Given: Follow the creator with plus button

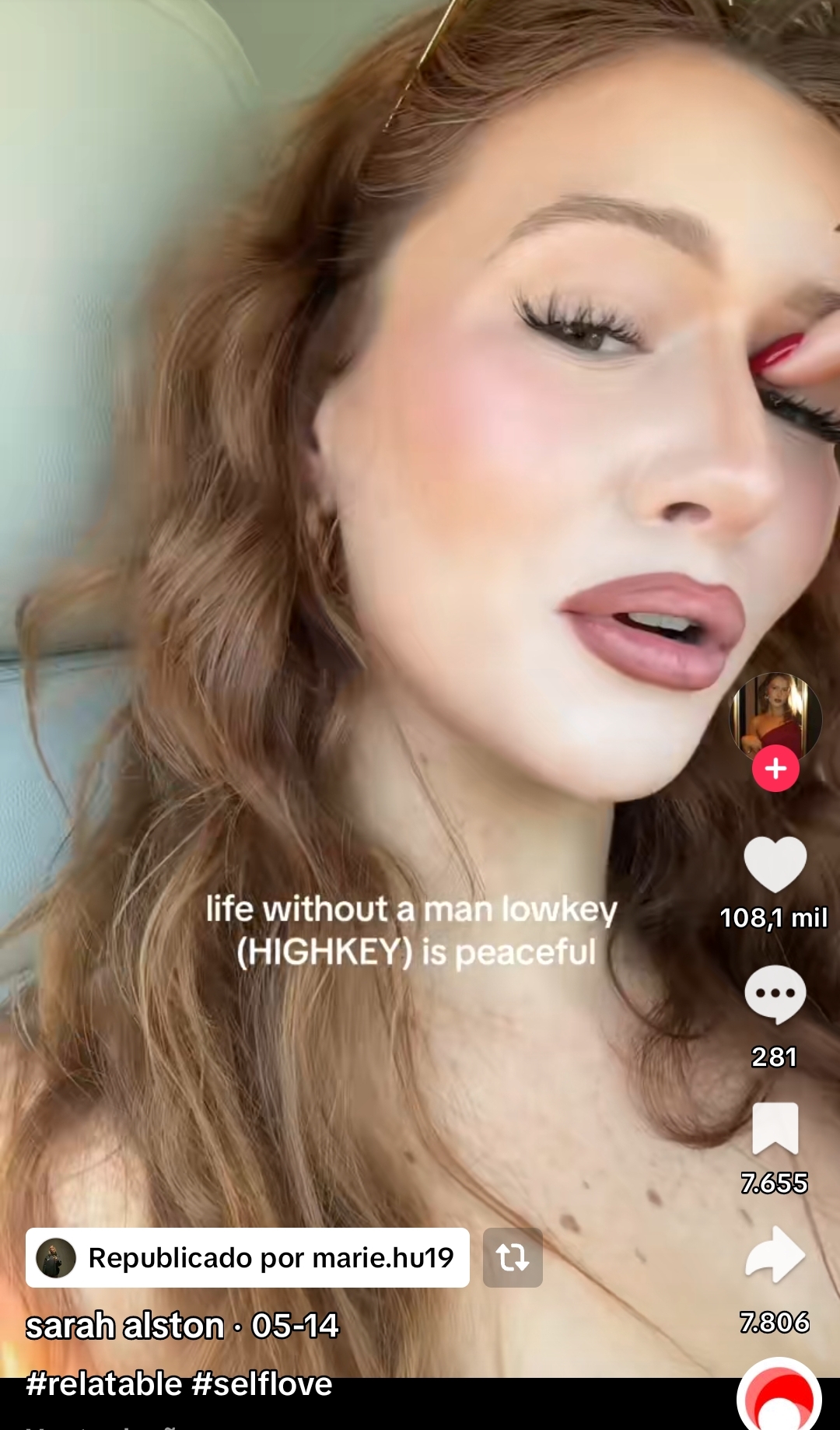Looking at the screenshot, I should point(775,769).
